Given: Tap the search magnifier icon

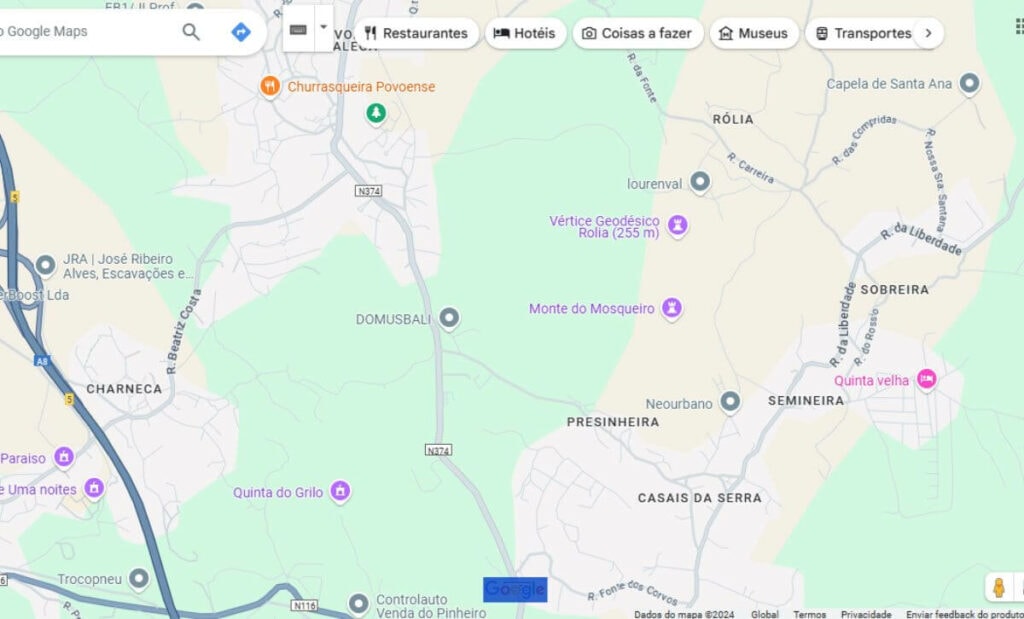Looking at the screenshot, I should point(191,32).
